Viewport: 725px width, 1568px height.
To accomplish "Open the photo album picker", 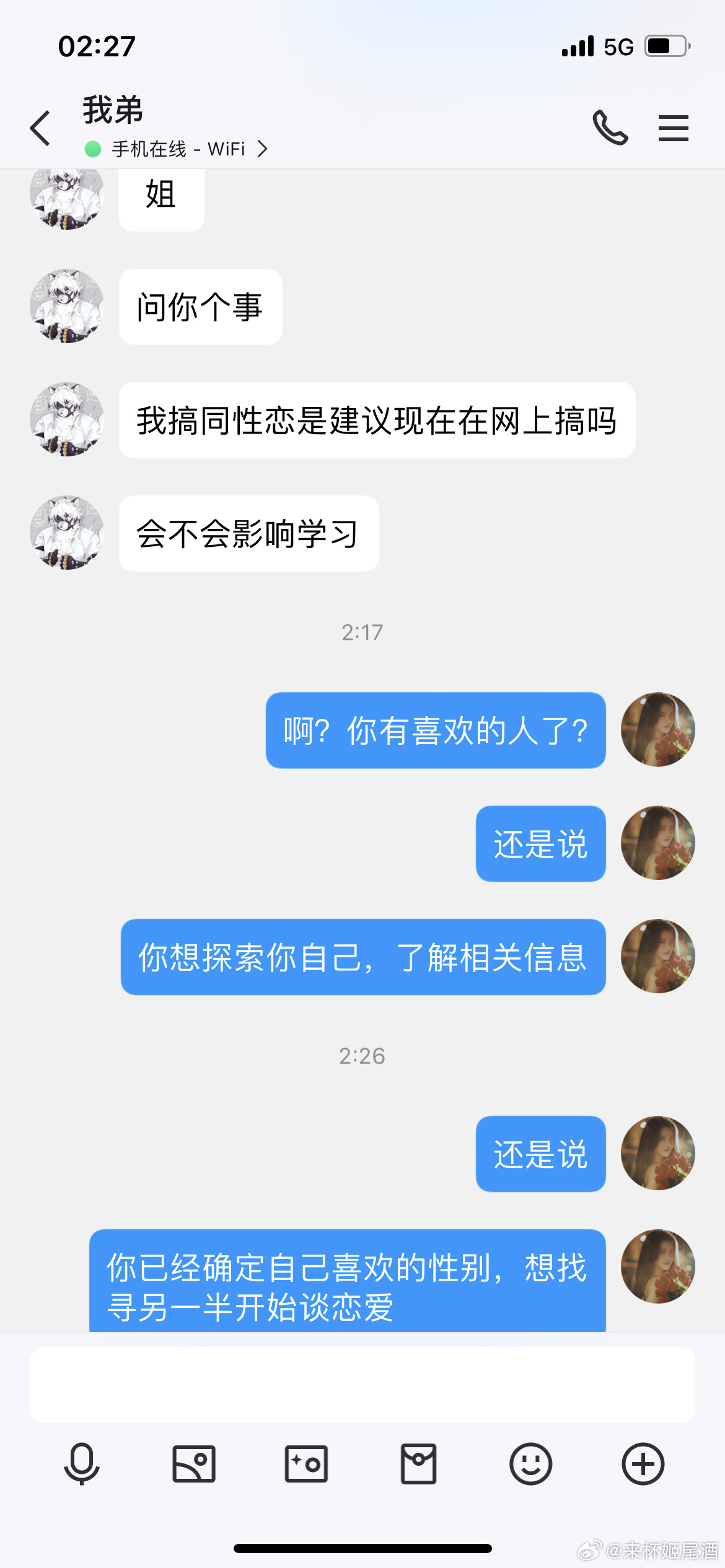I will [194, 1464].
